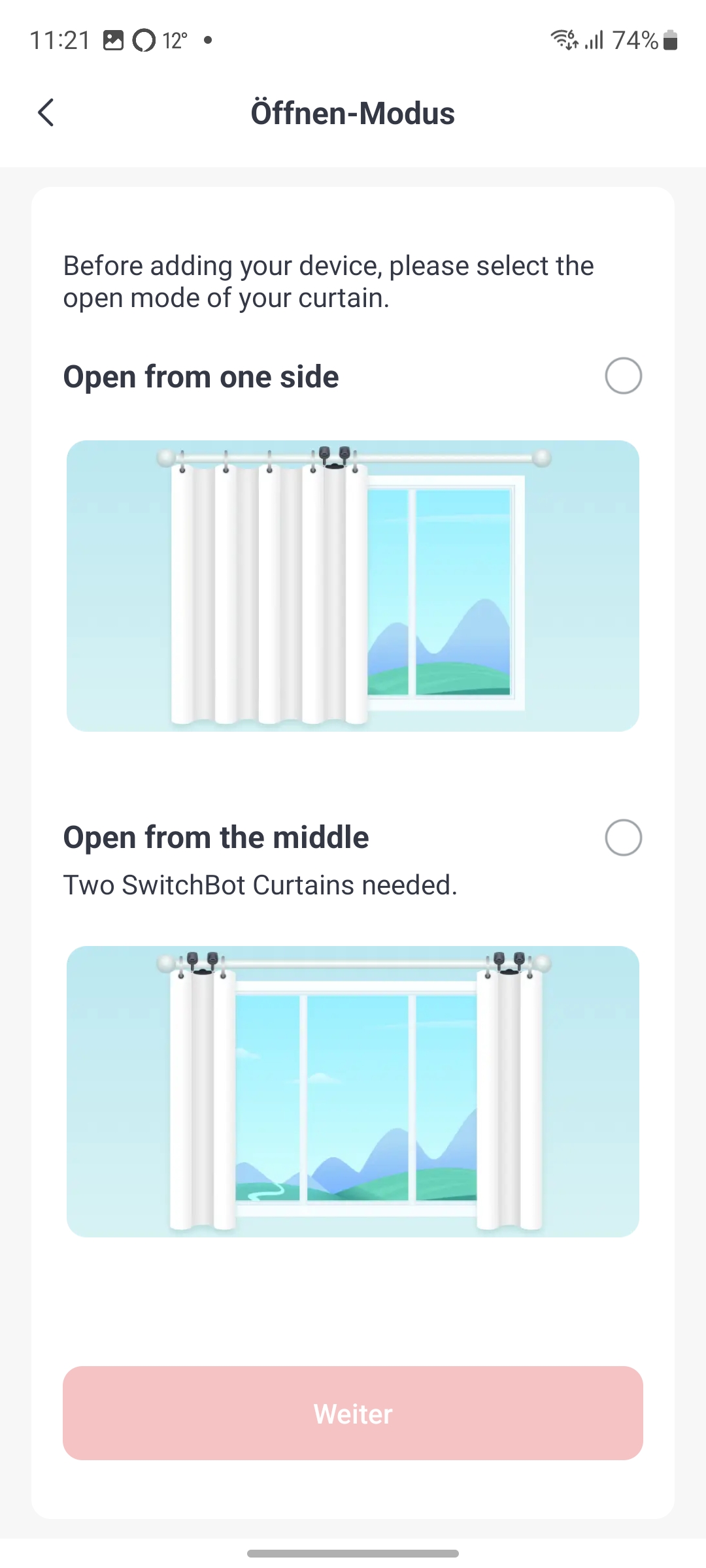The image size is (706, 1568).
Task: Choose Open from the middle mode
Action: (623, 838)
